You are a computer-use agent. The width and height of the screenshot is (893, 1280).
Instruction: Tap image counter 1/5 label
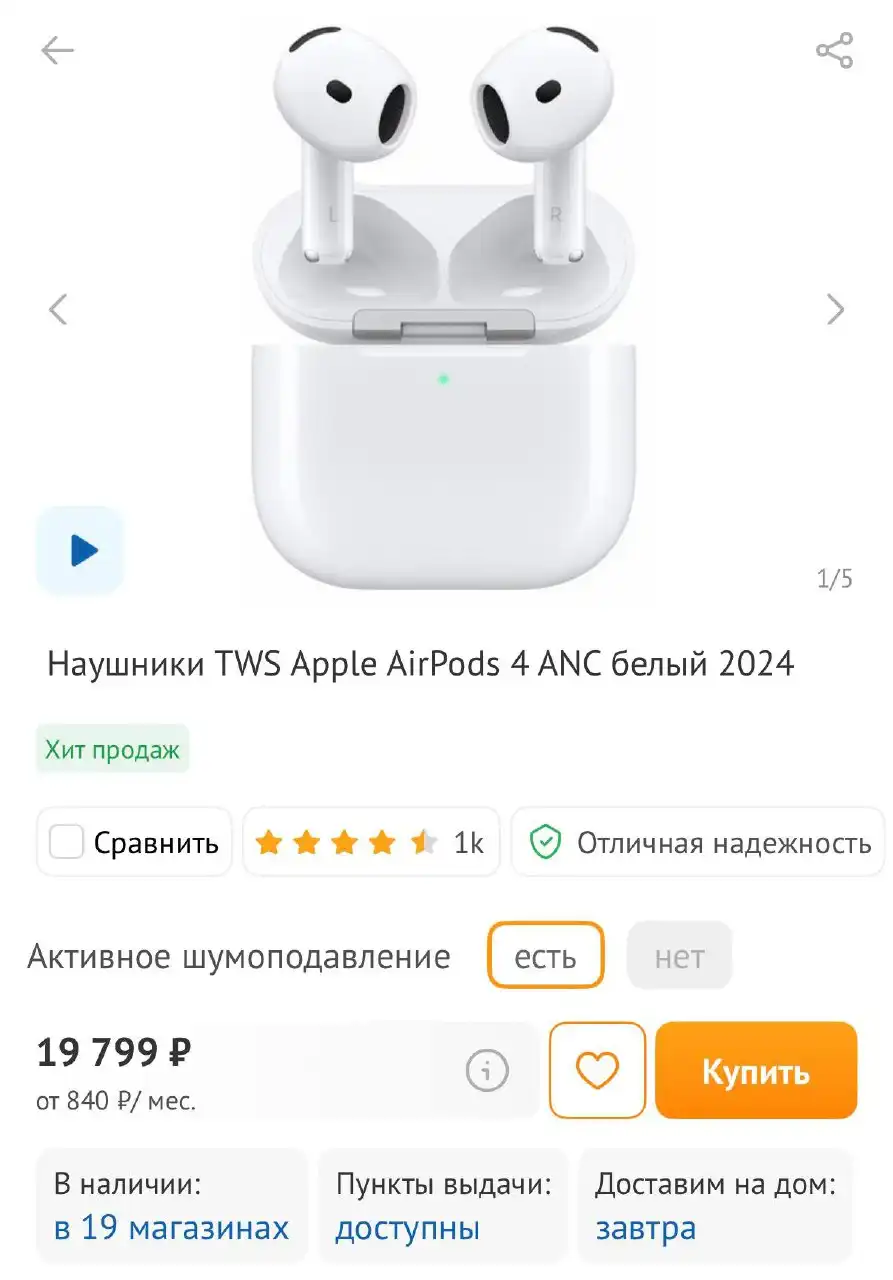tap(835, 578)
